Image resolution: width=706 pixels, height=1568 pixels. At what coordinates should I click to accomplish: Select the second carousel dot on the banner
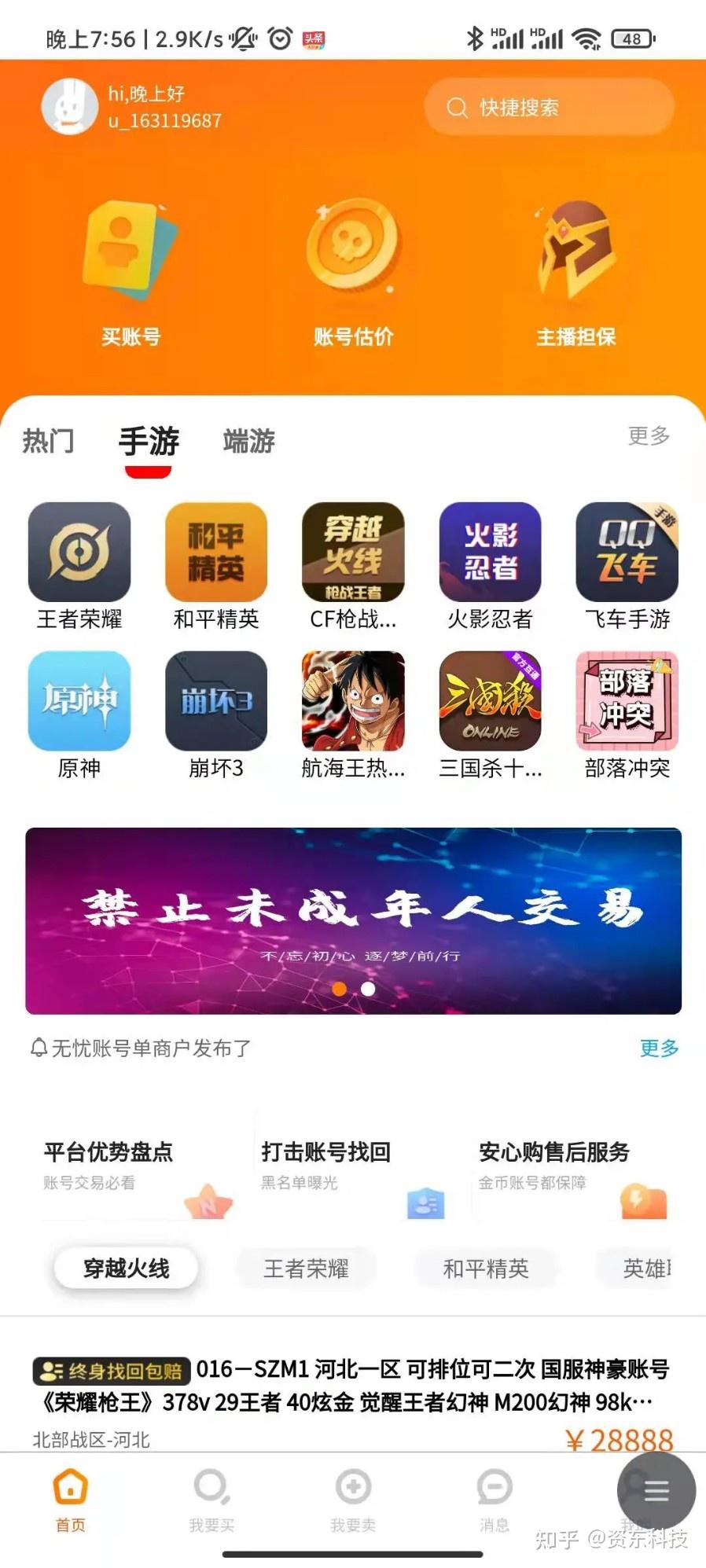[x=366, y=989]
